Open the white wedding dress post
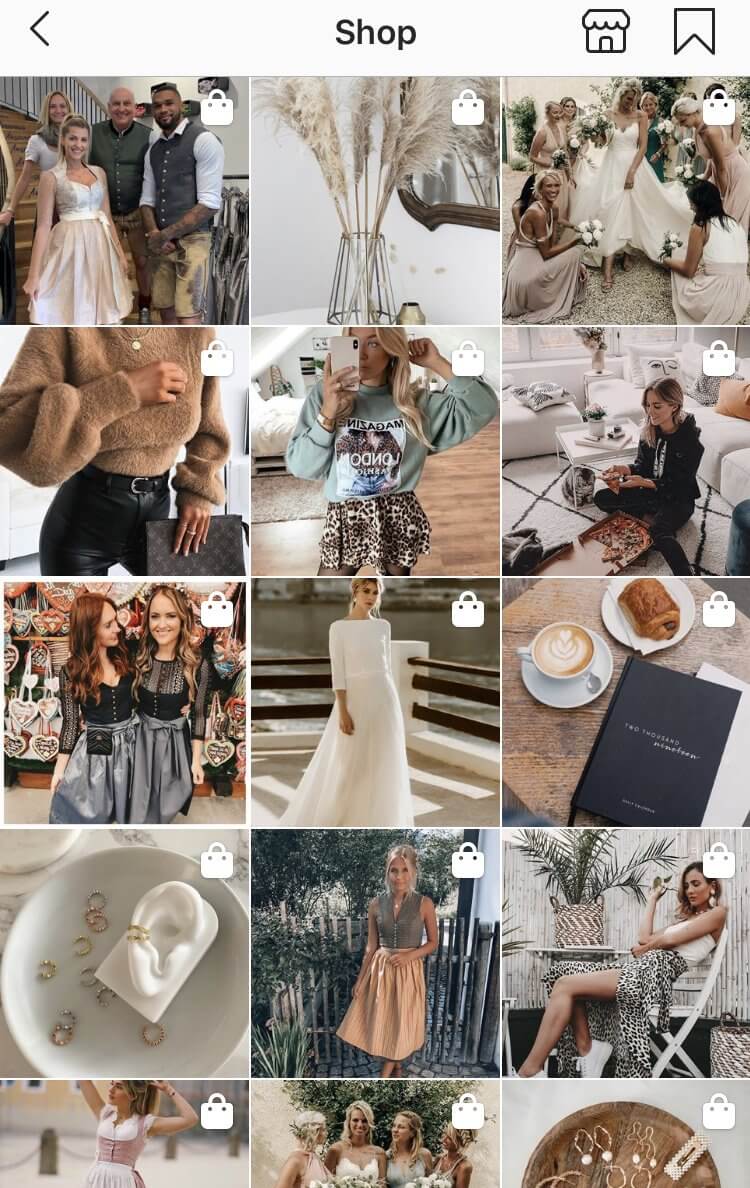750x1188 pixels. click(x=375, y=702)
